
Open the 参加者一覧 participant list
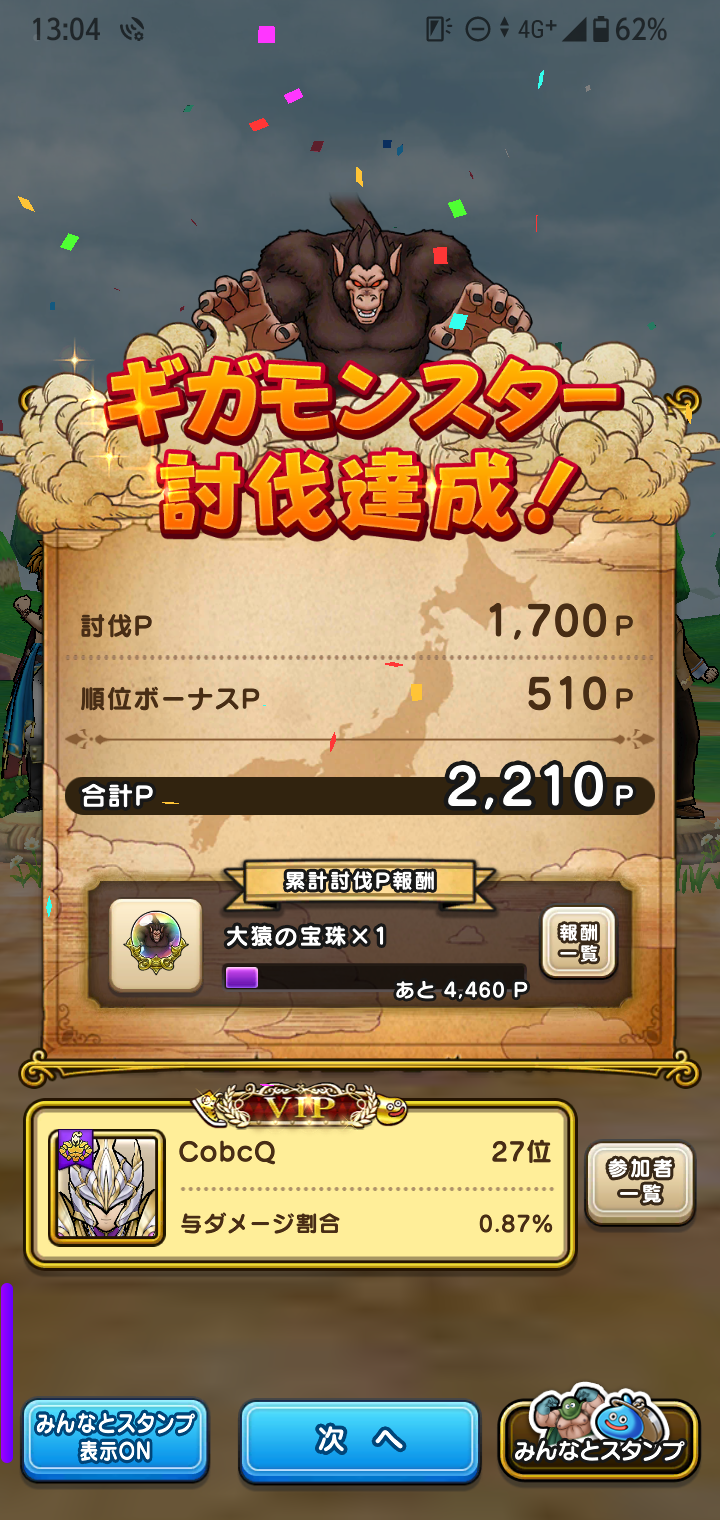(639, 1183)
